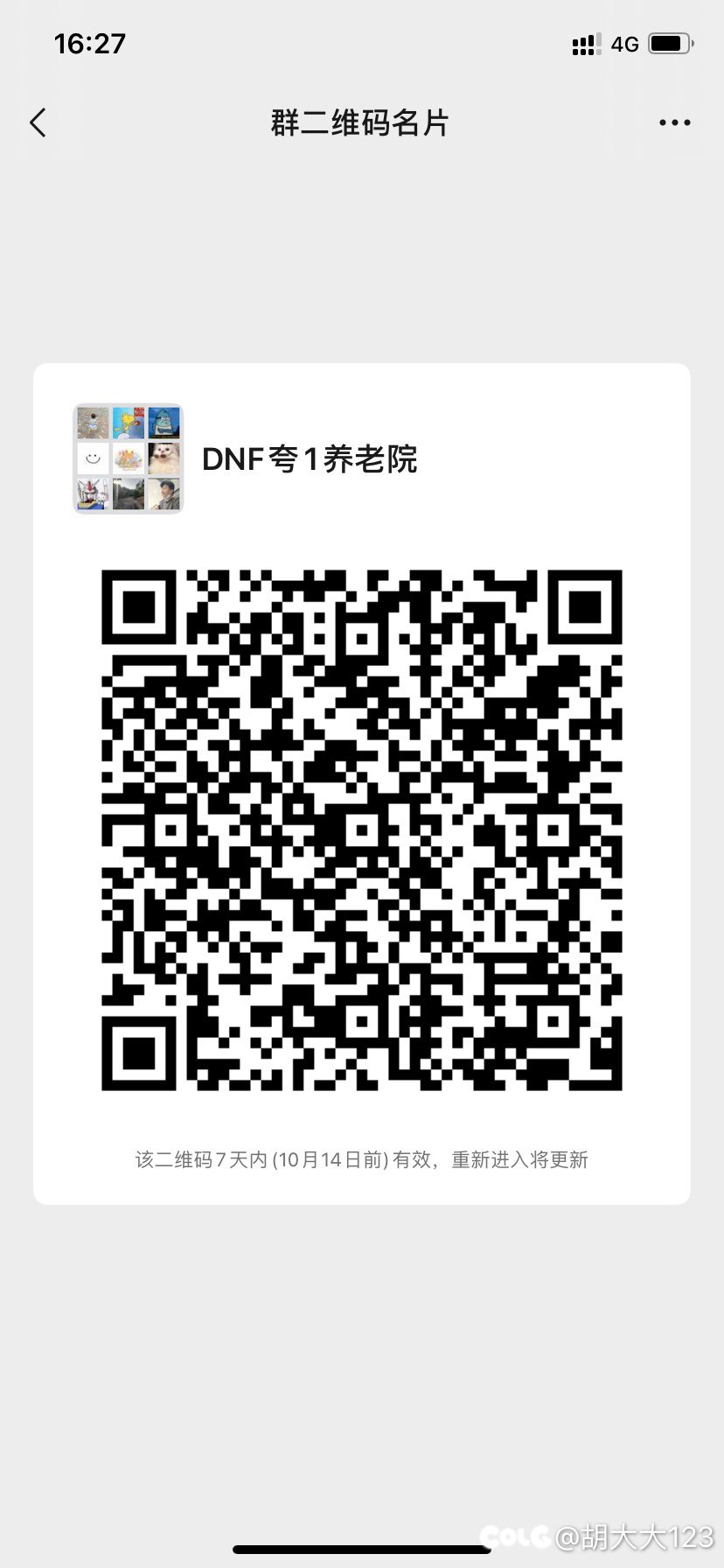Tap the Gundam figure avatar thumbnail
Image resolution: width=724 pixels, height=1568 pixels.
pos(93,494)
